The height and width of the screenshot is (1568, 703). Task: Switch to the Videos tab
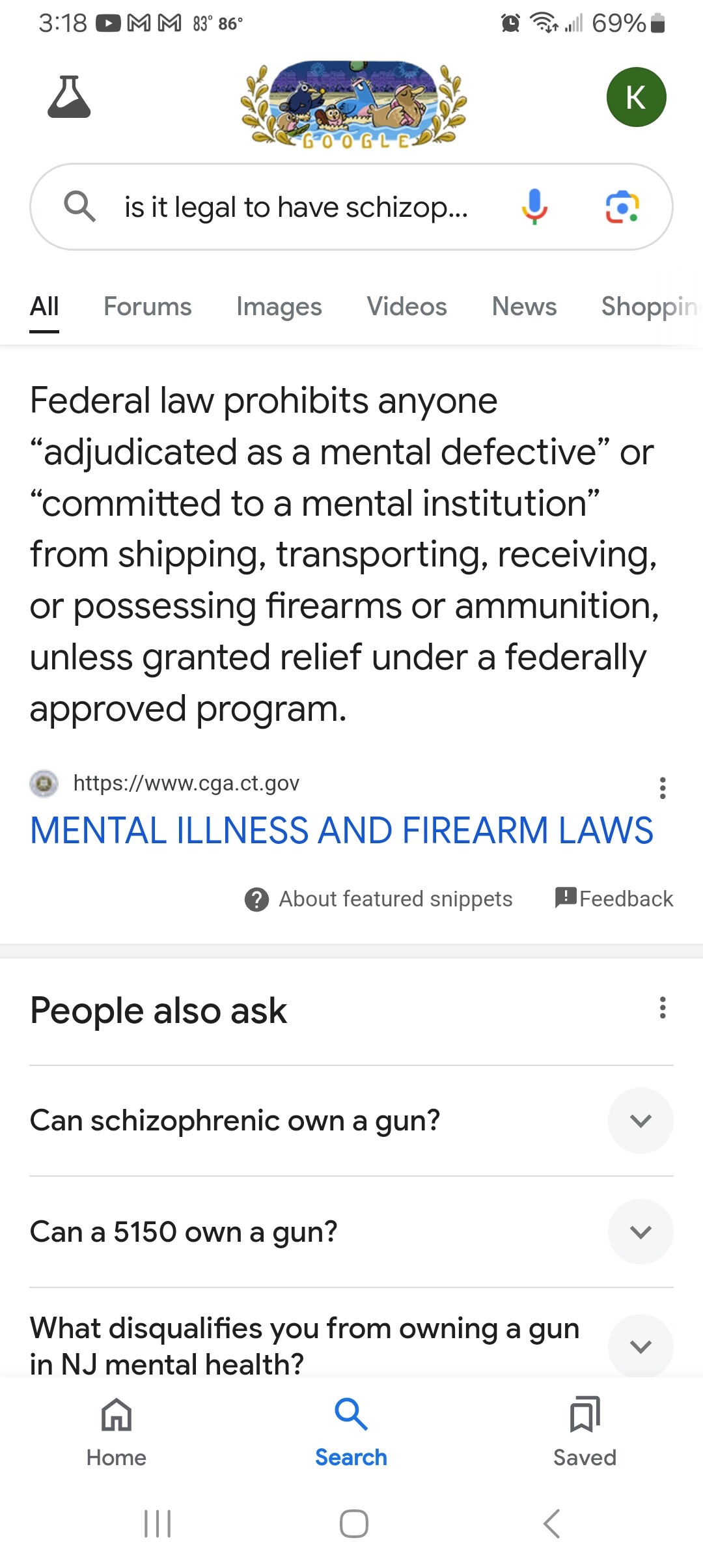[x=407, y=307]
